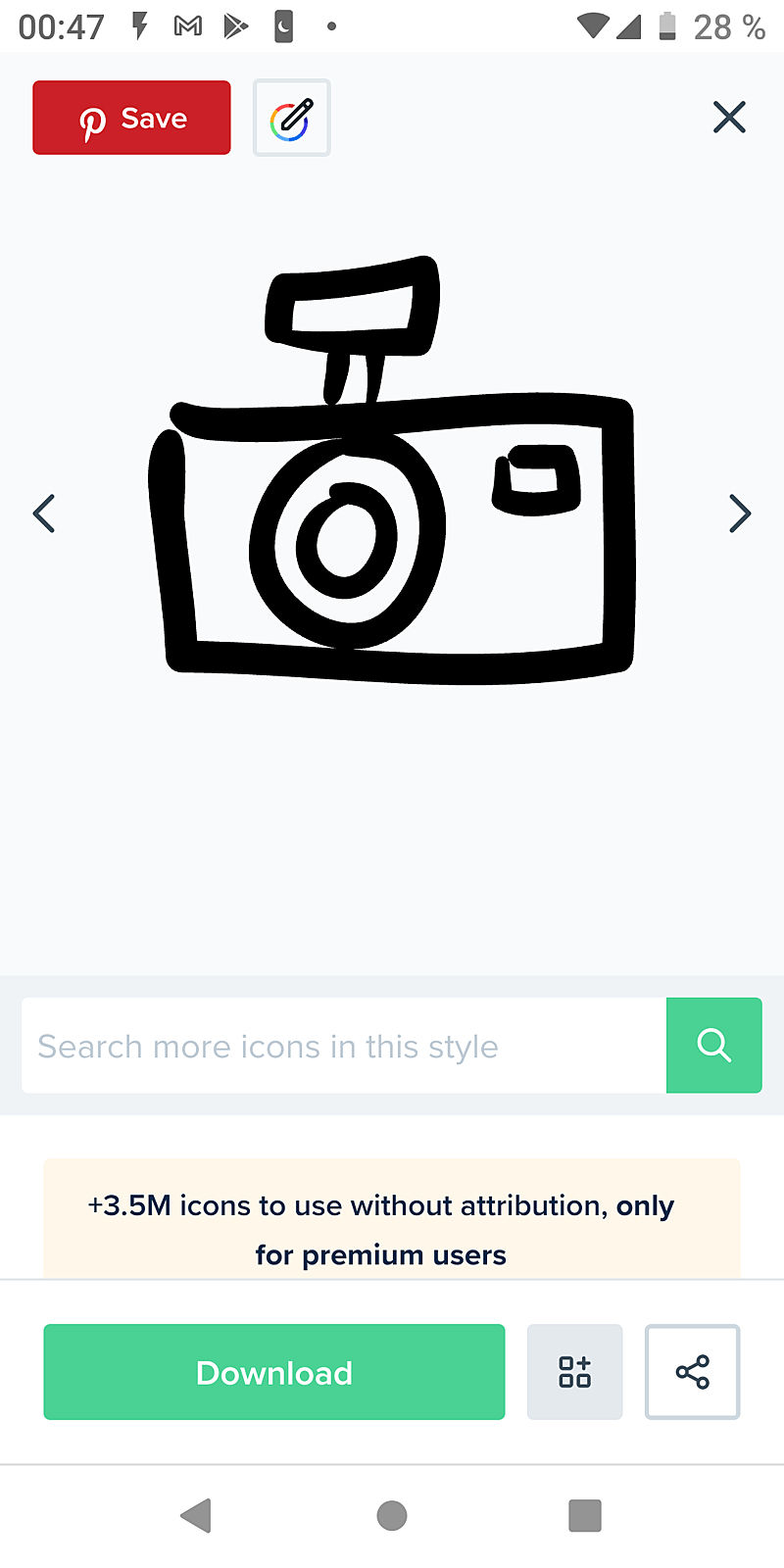The height and width of the screenshot is (1568, 784).
Task: Return to the home screen
Action: [x=392, y=1515]
